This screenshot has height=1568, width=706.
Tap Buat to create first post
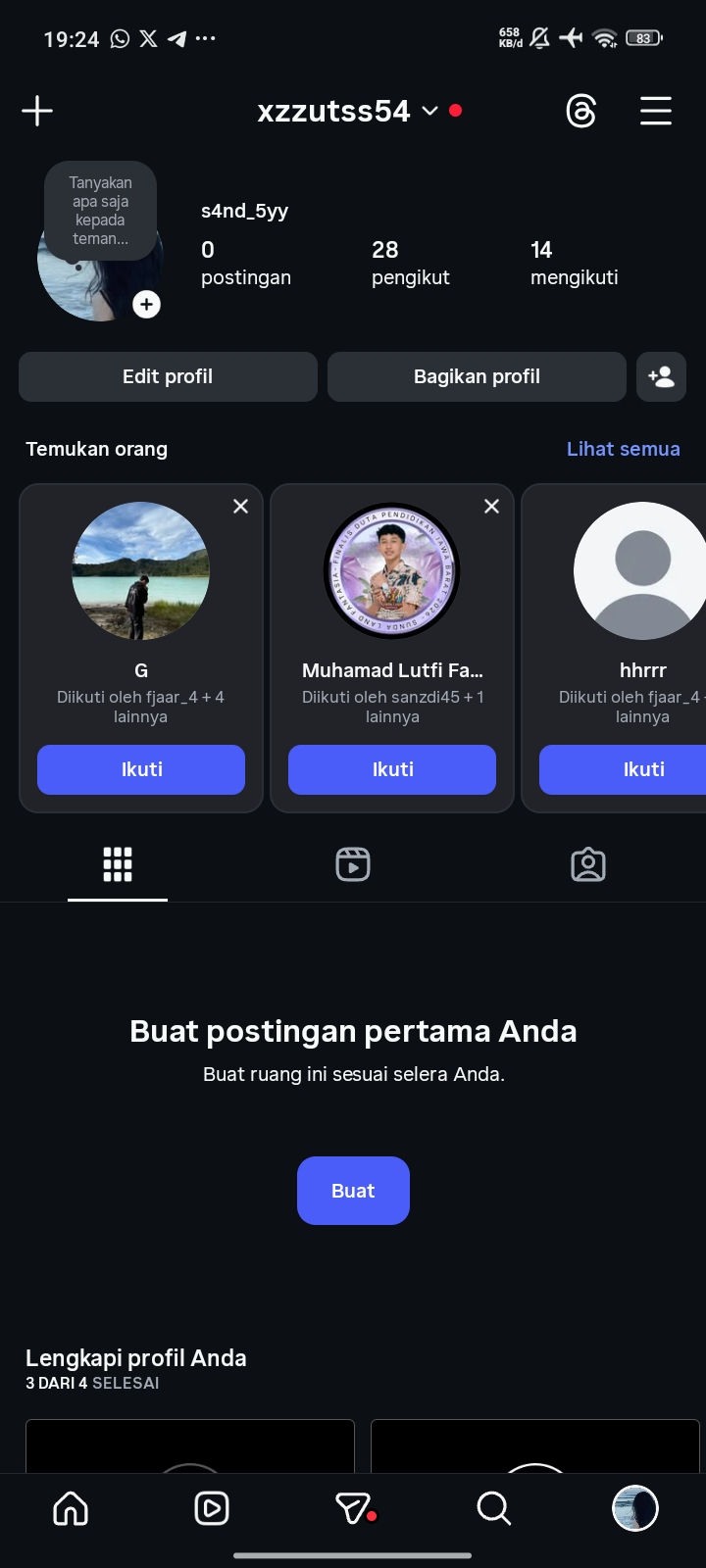tap(353, 1191)
